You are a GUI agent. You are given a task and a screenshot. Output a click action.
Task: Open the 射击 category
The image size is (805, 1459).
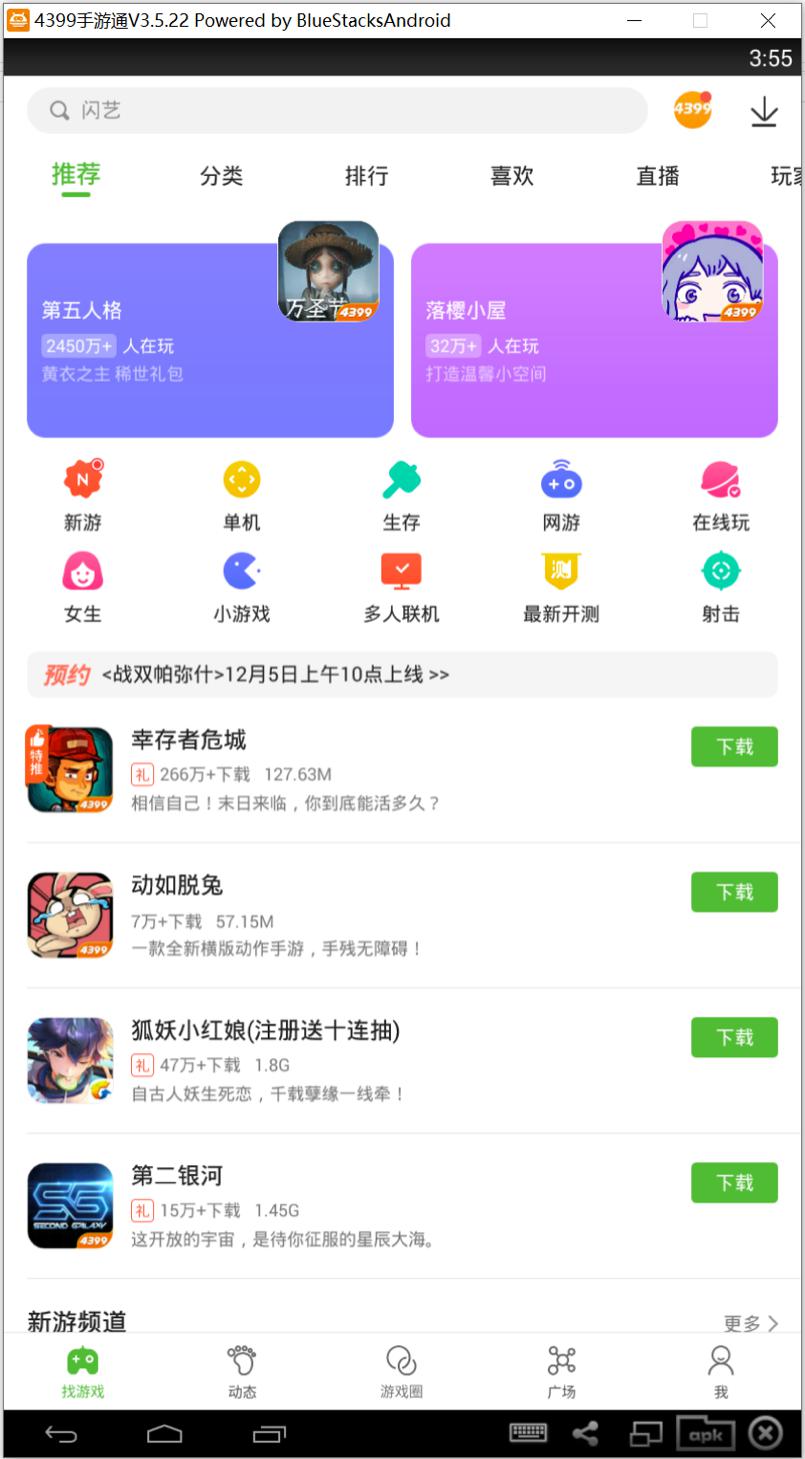point(720,587)
